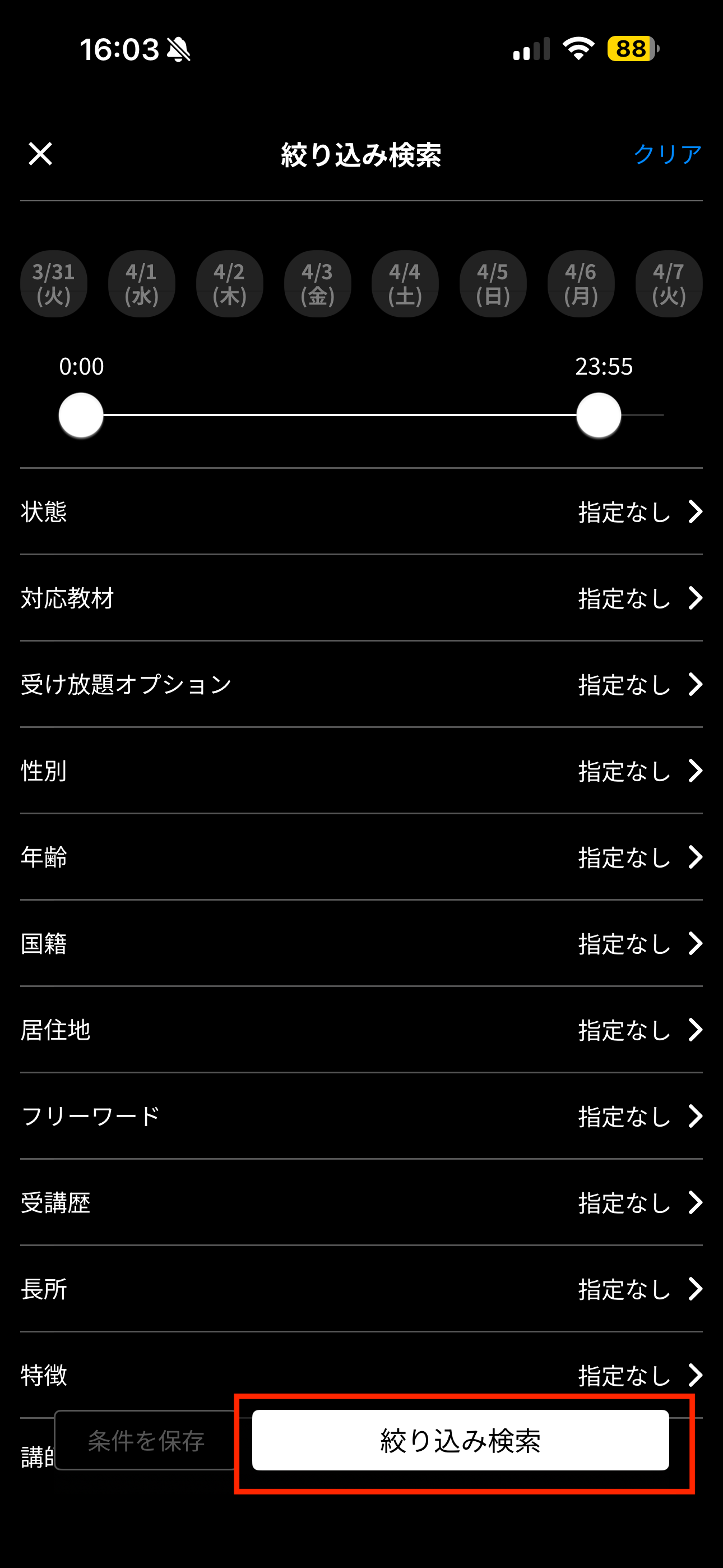Open the 居住地 filter row

coord(361,1030)
